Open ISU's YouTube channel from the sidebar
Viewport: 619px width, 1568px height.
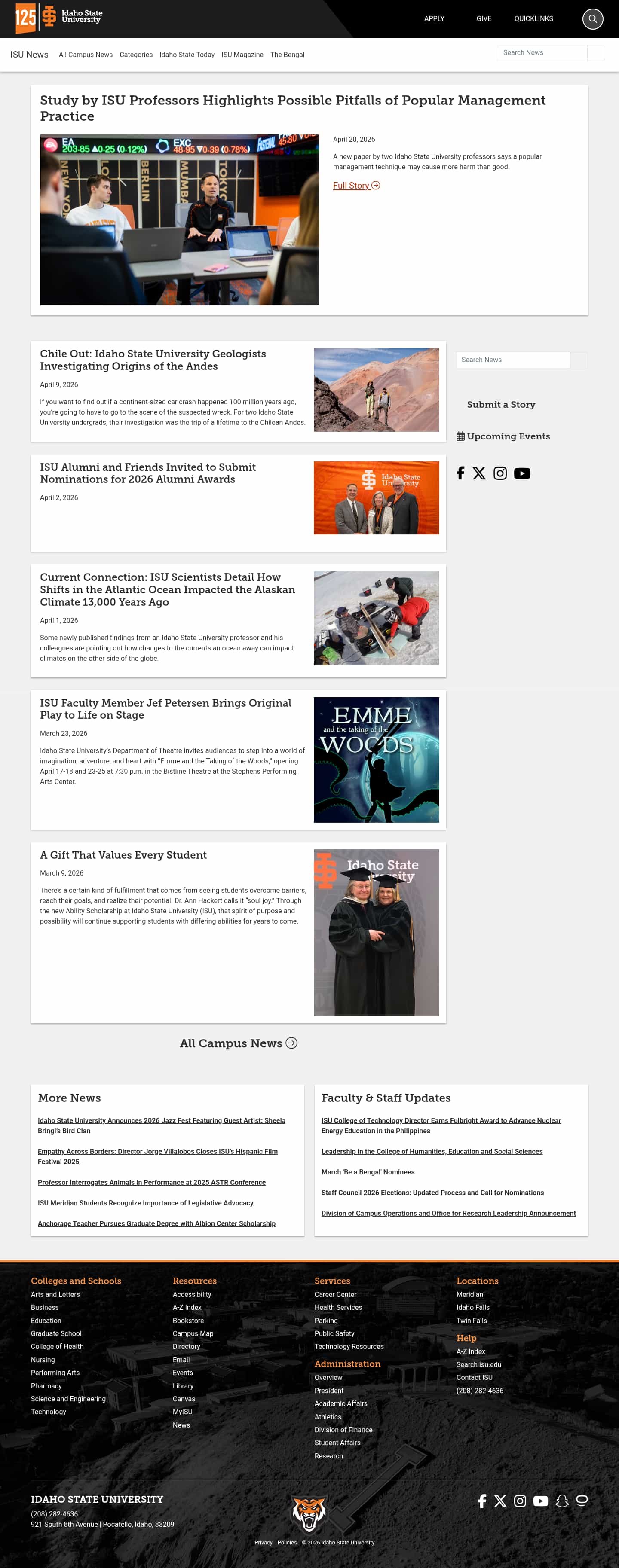(x=522, y=473)
